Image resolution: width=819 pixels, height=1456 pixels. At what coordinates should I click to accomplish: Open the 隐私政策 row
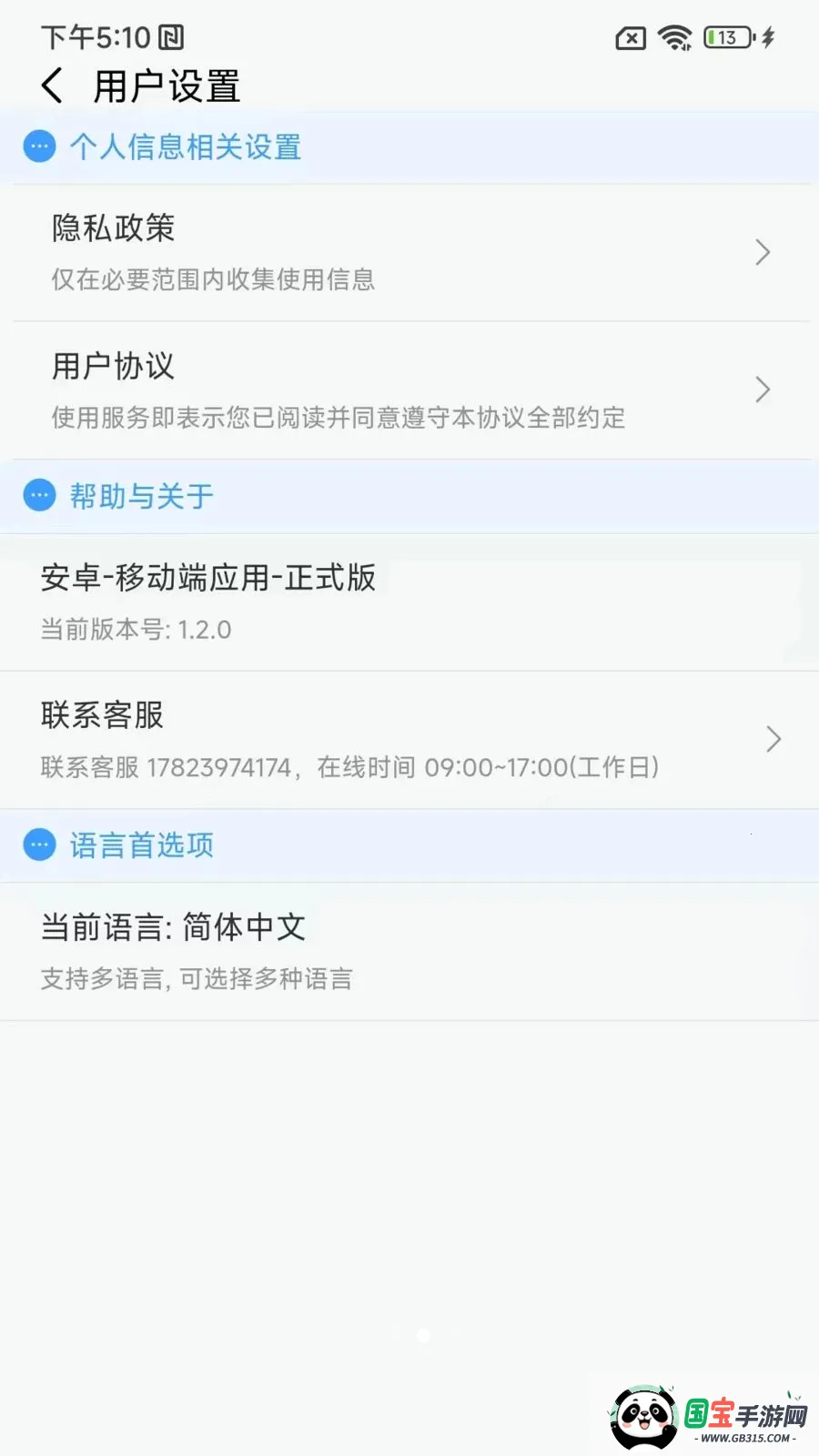409,252
